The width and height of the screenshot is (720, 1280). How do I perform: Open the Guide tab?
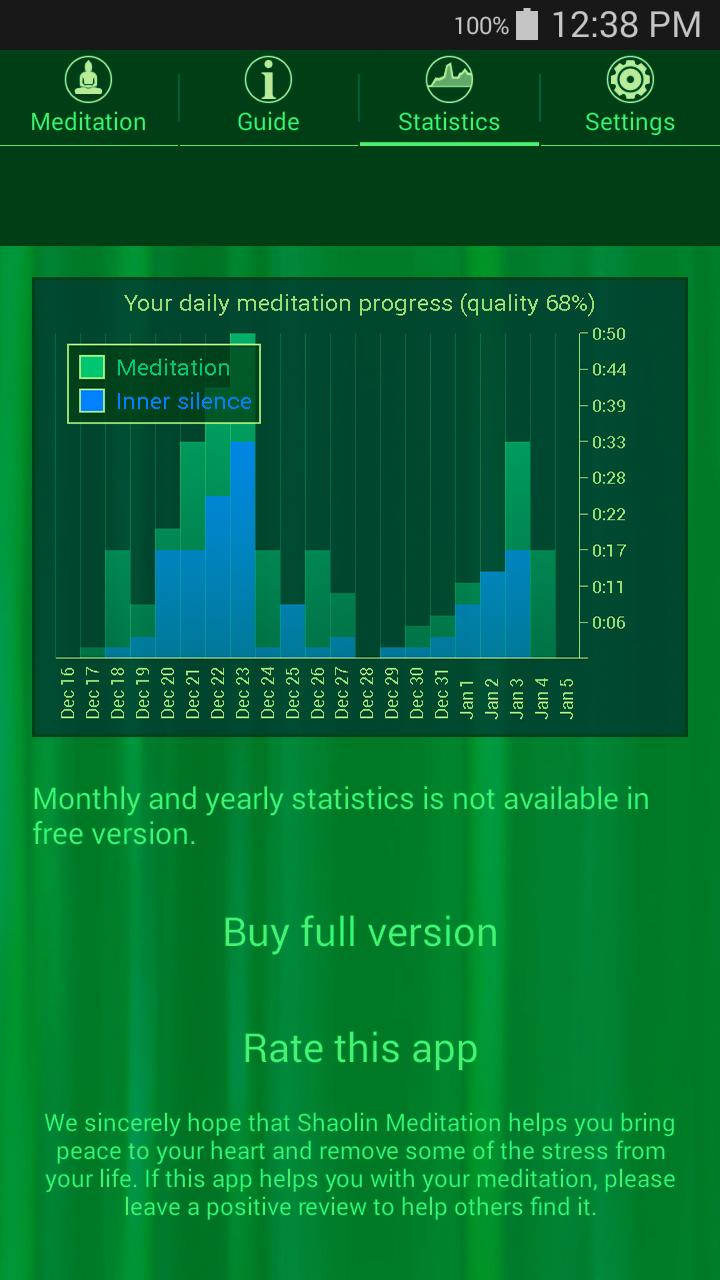268,98
